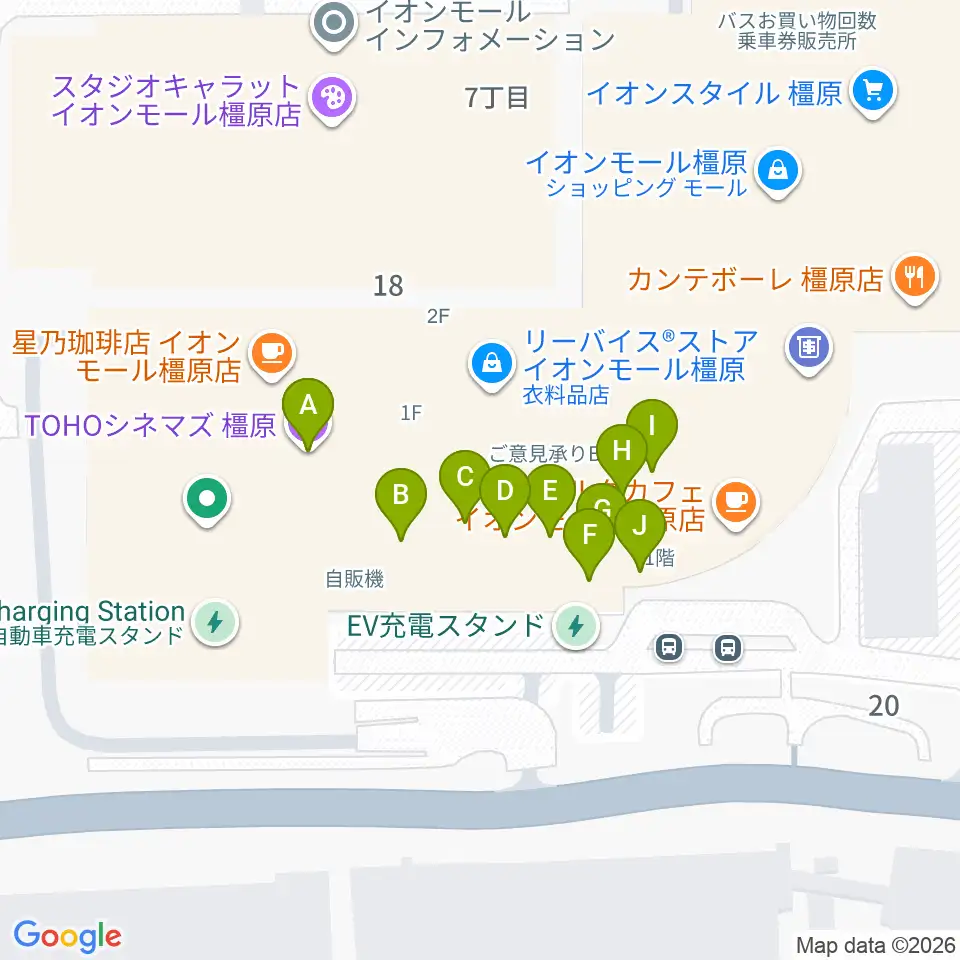This screenshot has width=960, height=960.
Task: Select the 星乃珈琲店 coffee shop pin
Action: click(x=272, y=356)
